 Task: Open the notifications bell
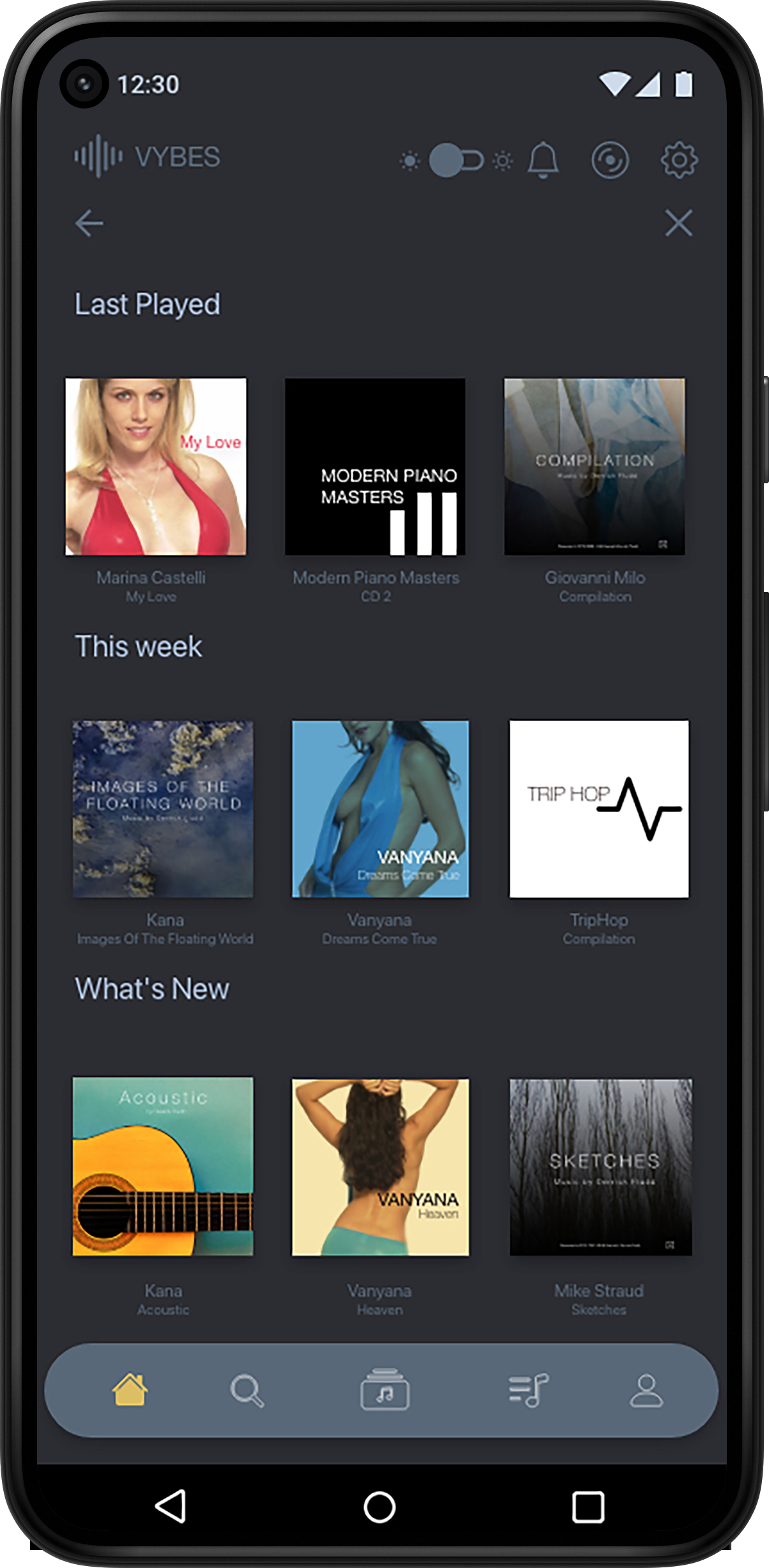[543, 160]
